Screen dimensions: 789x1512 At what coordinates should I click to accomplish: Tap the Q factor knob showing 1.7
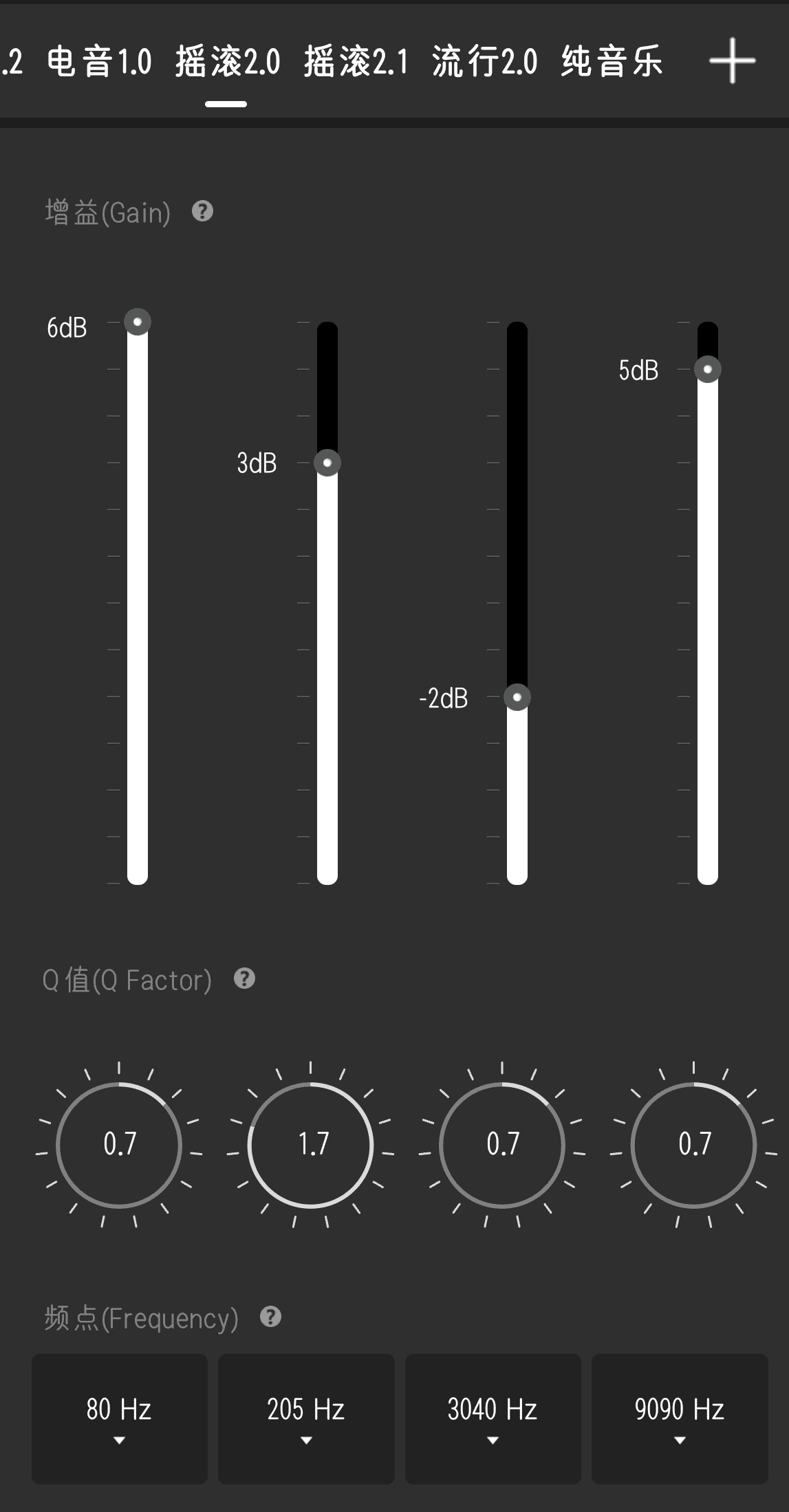coord(311,1144)
